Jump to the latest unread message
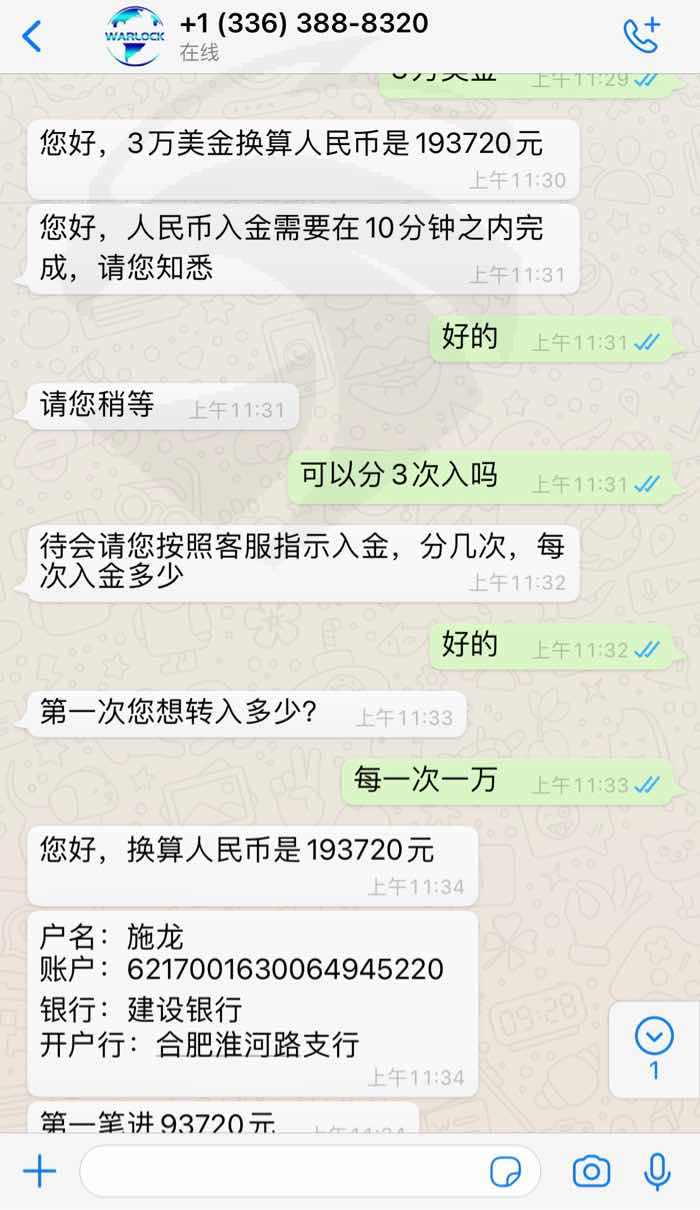The width and height of the screenshot is (700, 1210). click(654, 1049)
